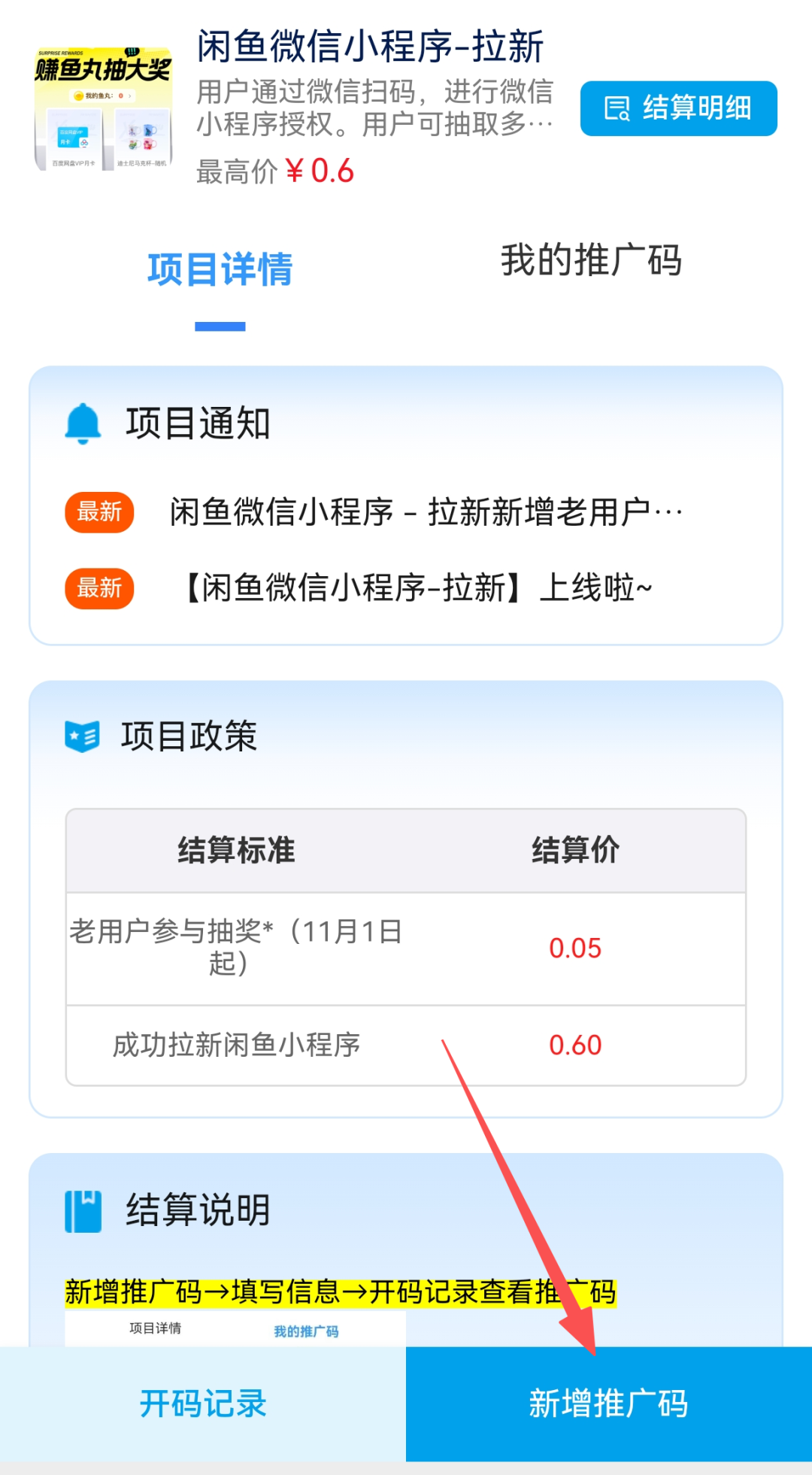The height and width of the screenshot is (1475, 812).
Task: Click the 0.60 settlement price value
Action: (576, 1045)
